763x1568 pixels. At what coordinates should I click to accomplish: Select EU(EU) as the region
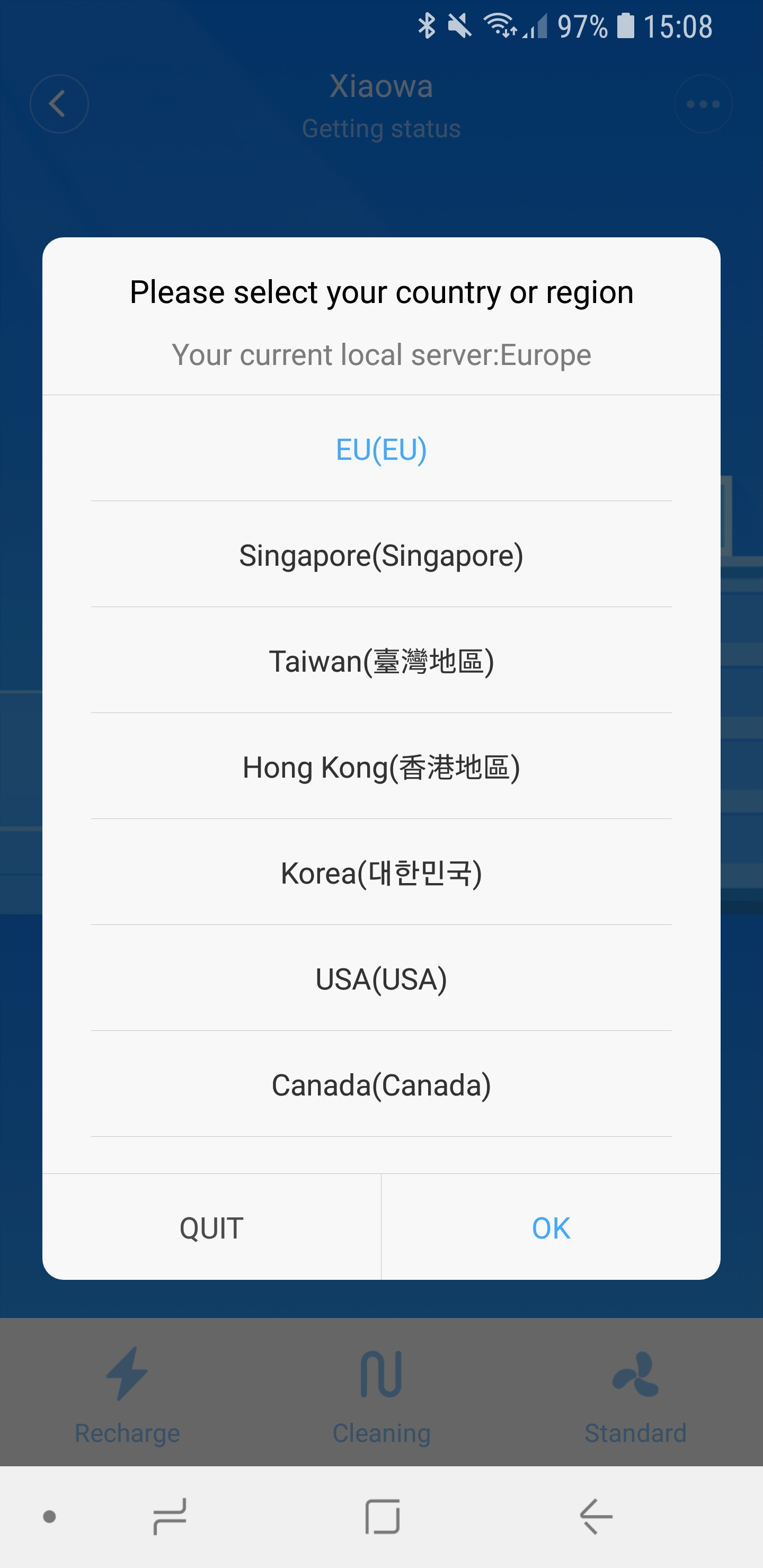click(381, 450)
